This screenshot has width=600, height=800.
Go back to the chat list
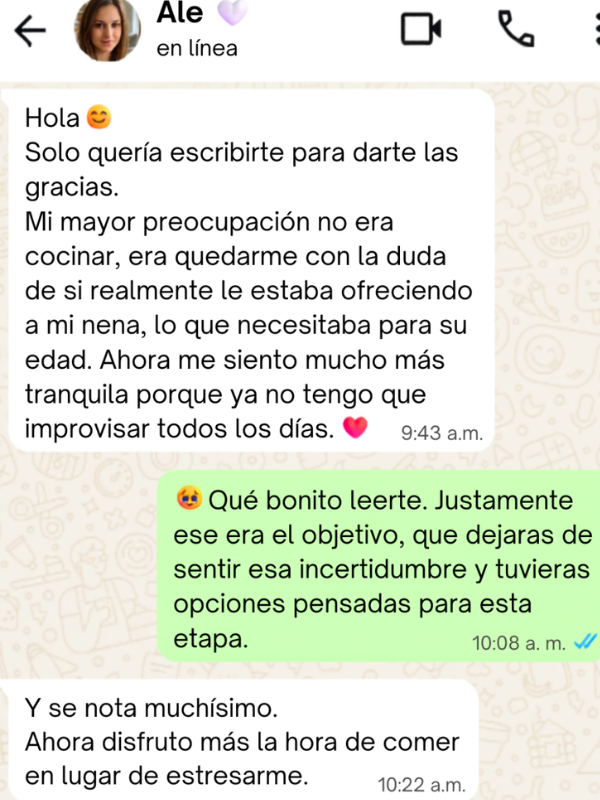30,31
